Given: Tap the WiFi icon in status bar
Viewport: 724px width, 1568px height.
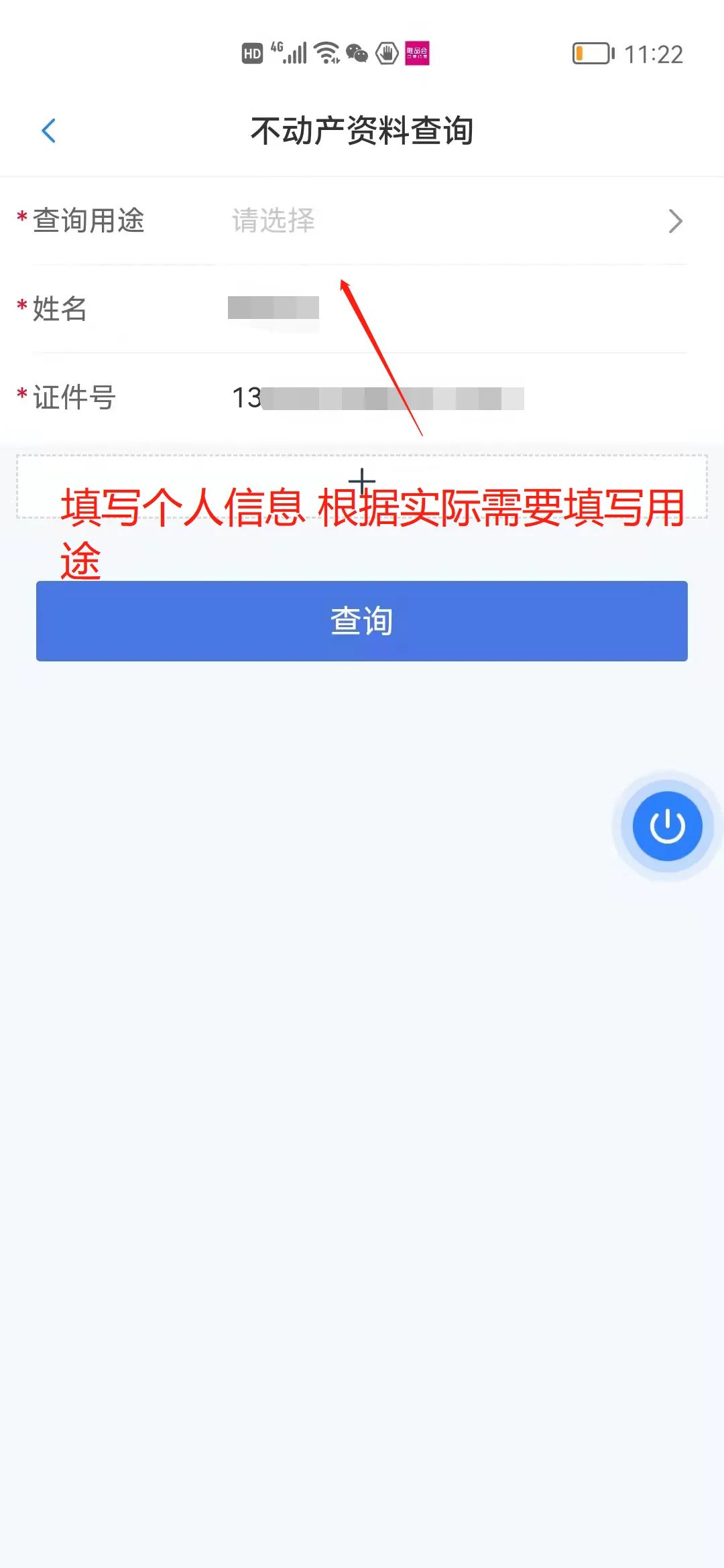Looking at the screenshot, I should [326, 54].
